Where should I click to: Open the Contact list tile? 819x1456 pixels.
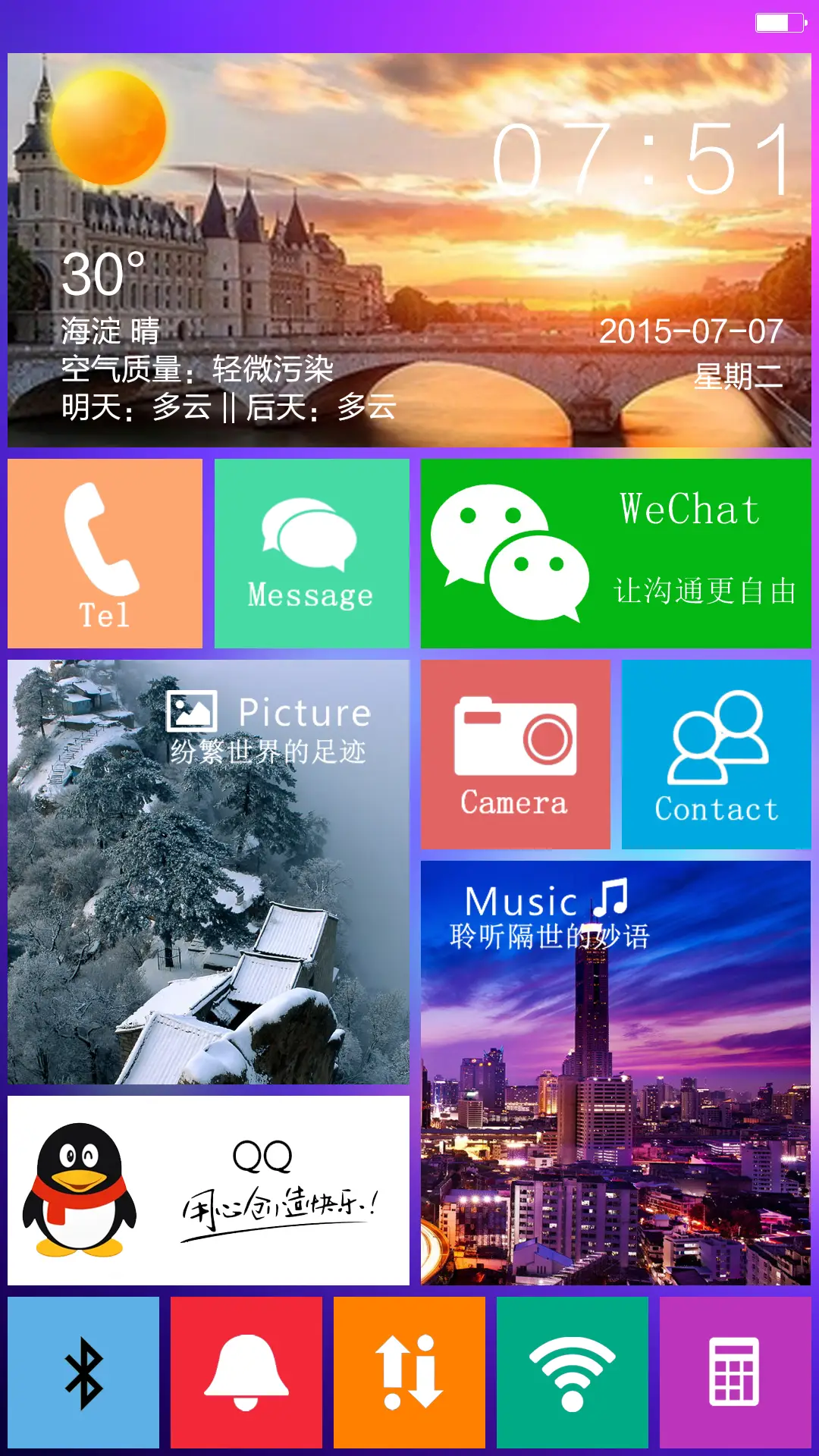[x=717, y=755]
